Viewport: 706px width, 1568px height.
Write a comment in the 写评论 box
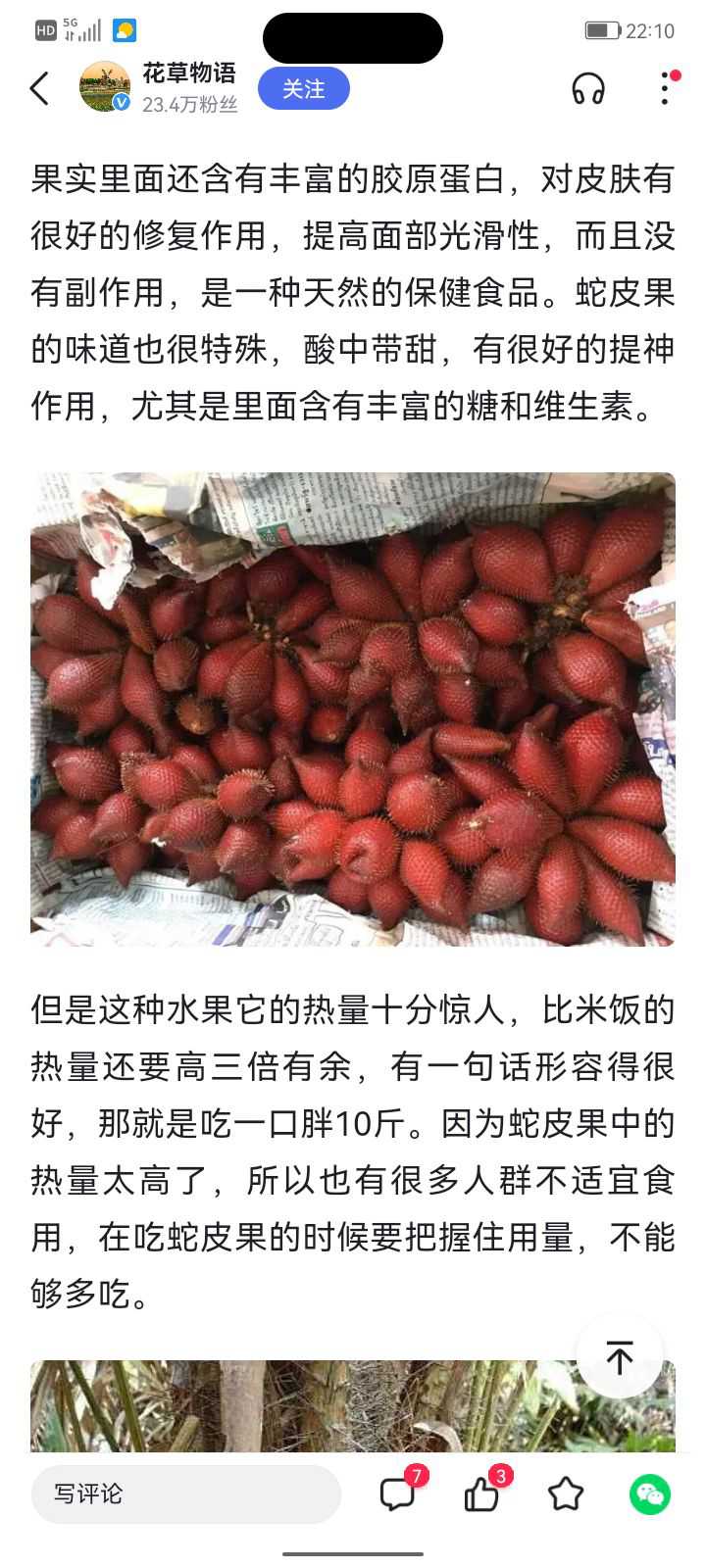pos(186,1494)
